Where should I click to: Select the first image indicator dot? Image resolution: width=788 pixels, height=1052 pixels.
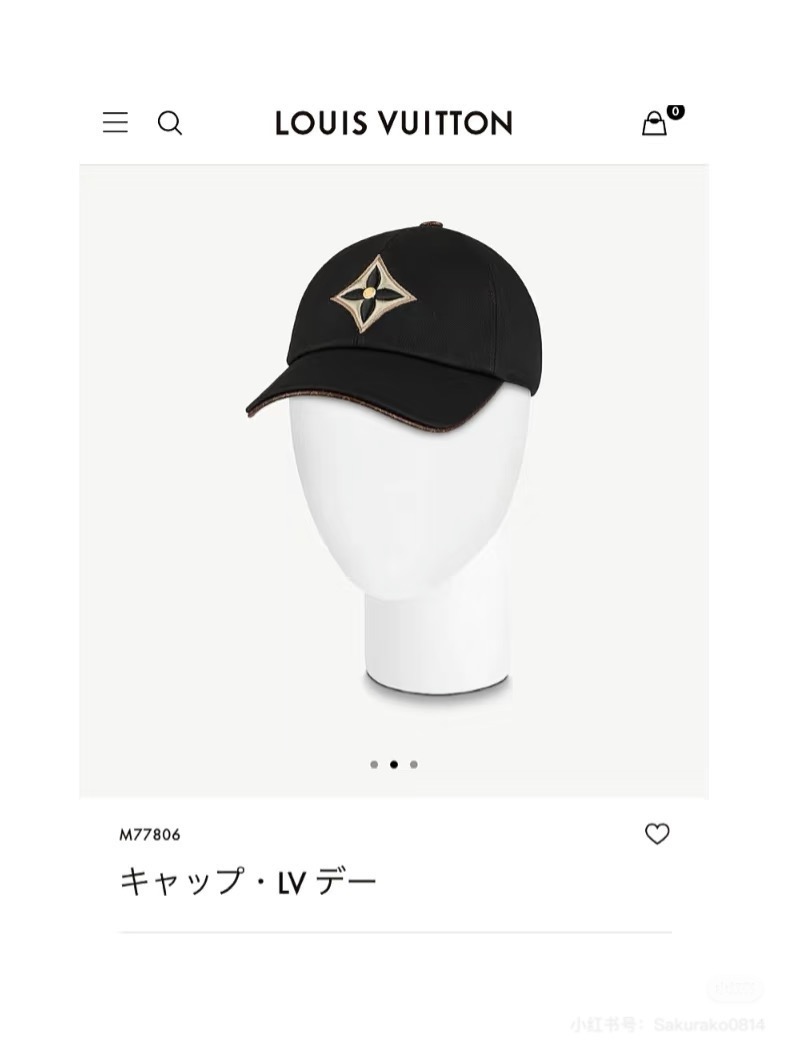pos(374,764)
